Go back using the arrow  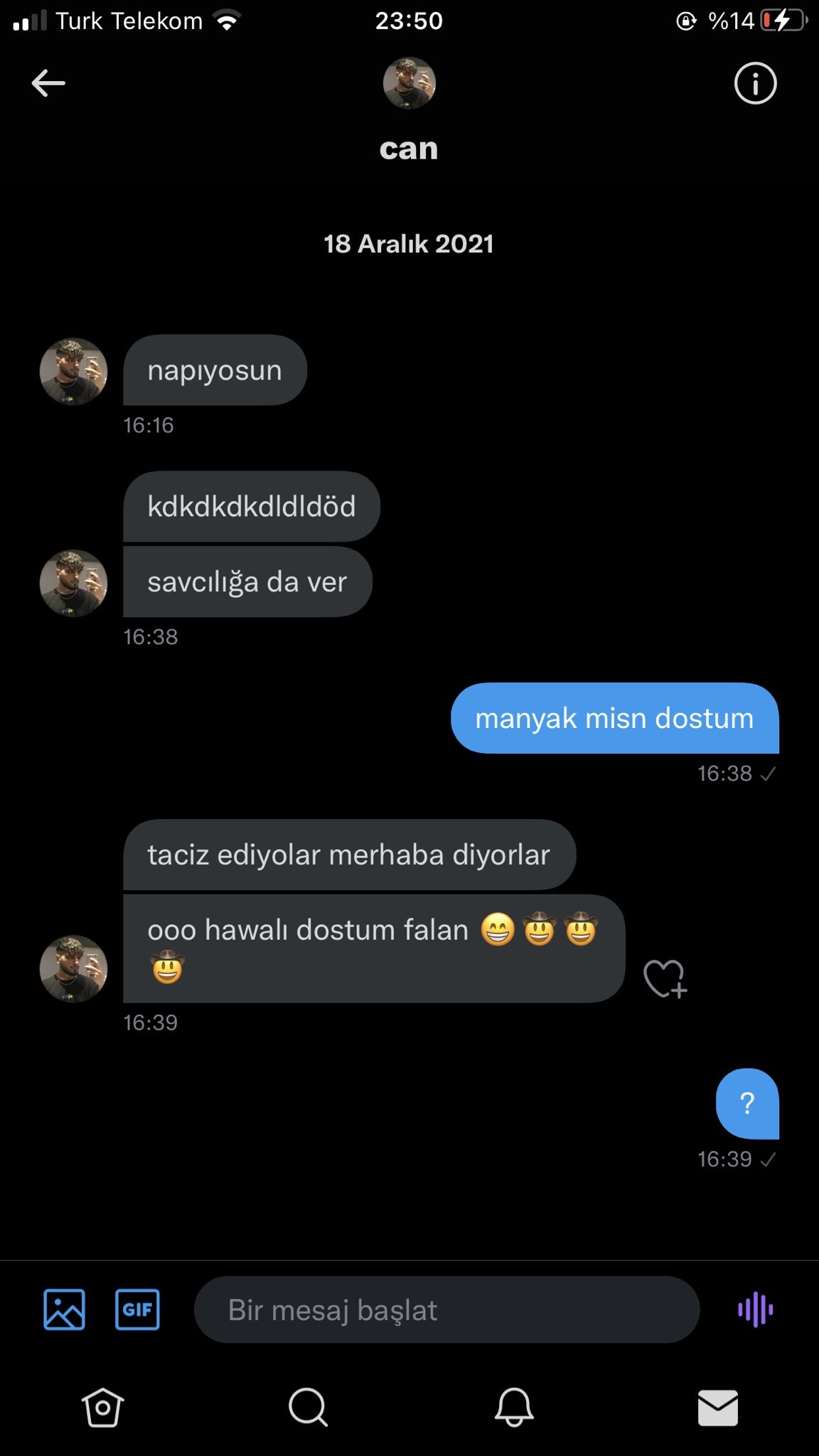coord(48,83)
